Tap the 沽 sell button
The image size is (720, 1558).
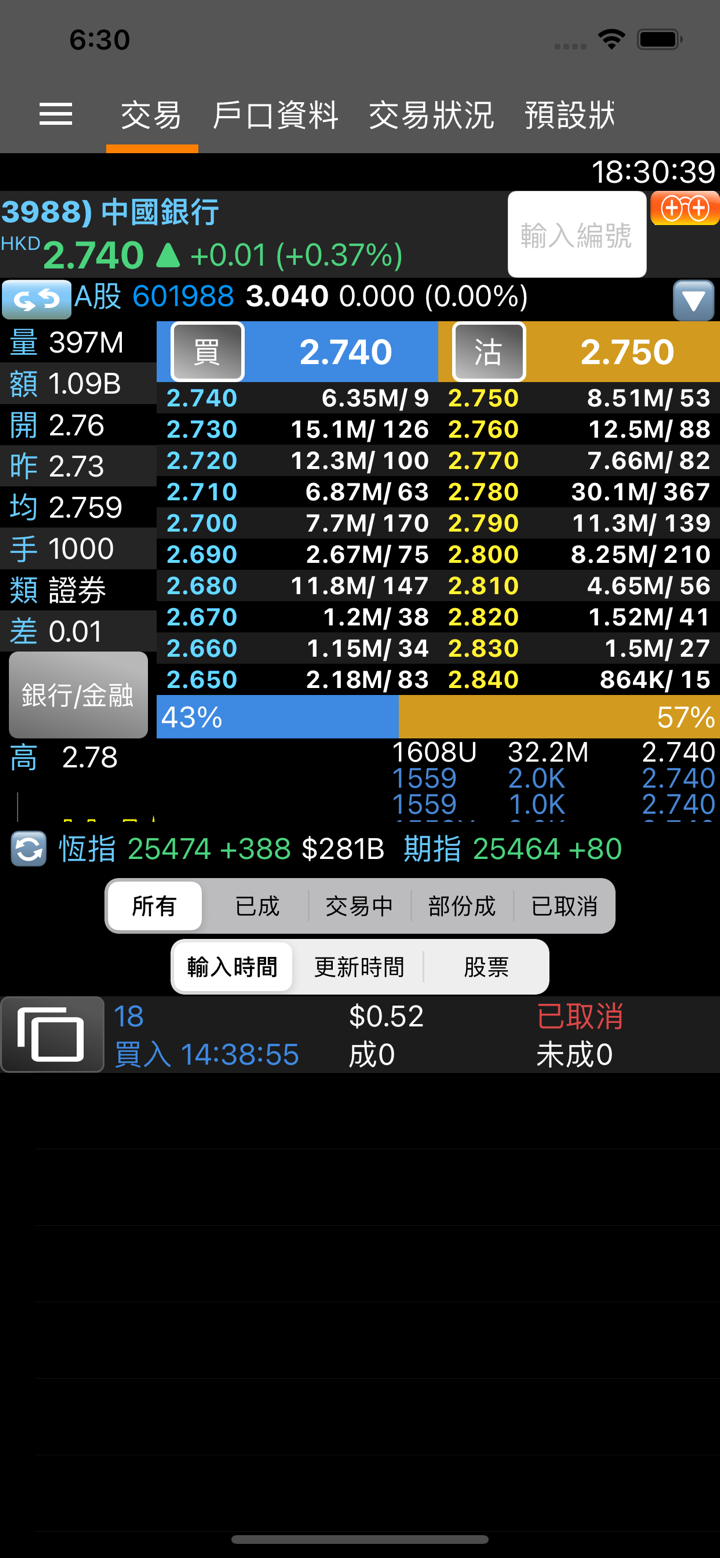point(488,352)
